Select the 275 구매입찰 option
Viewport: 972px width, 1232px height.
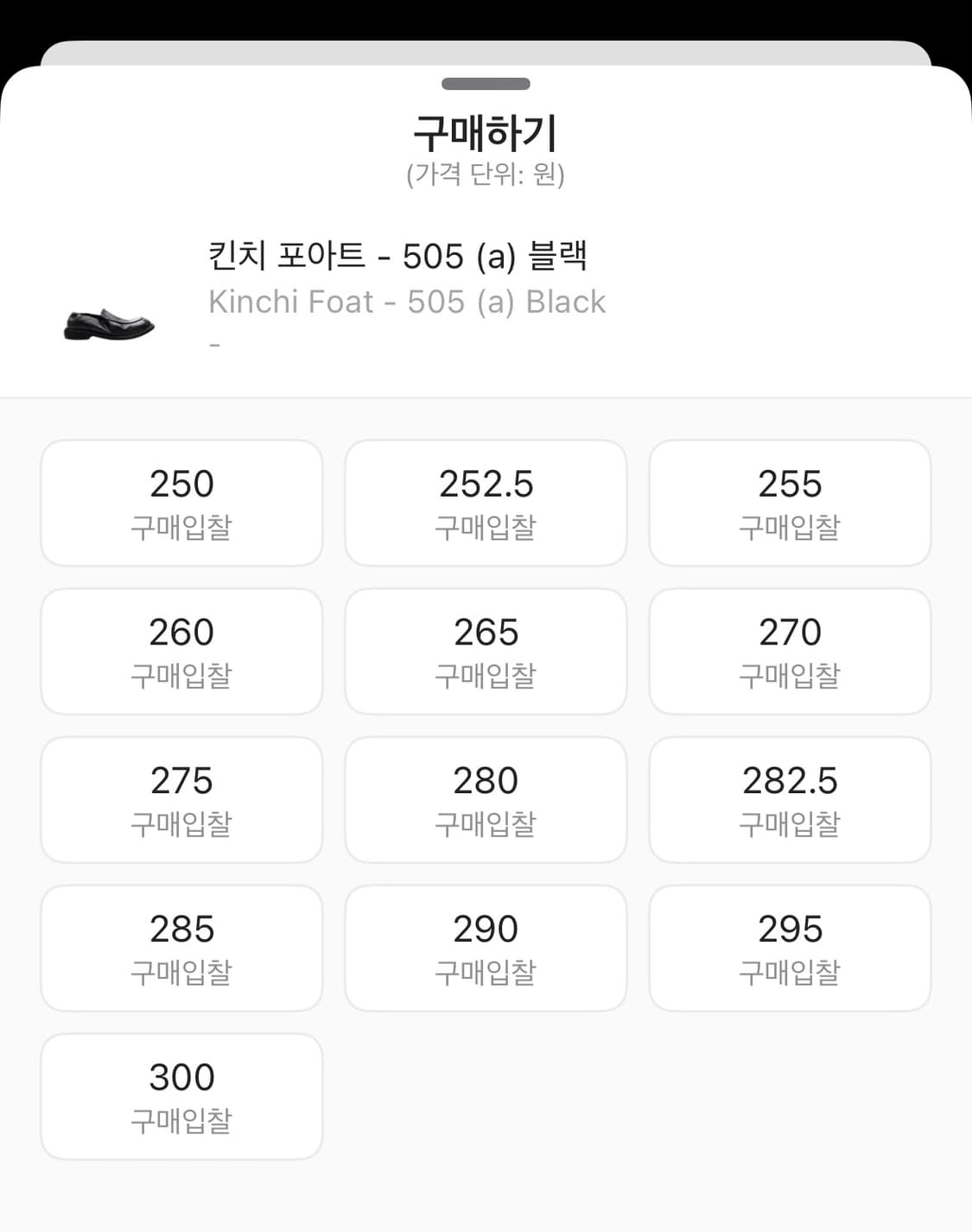tap(181, 800)
